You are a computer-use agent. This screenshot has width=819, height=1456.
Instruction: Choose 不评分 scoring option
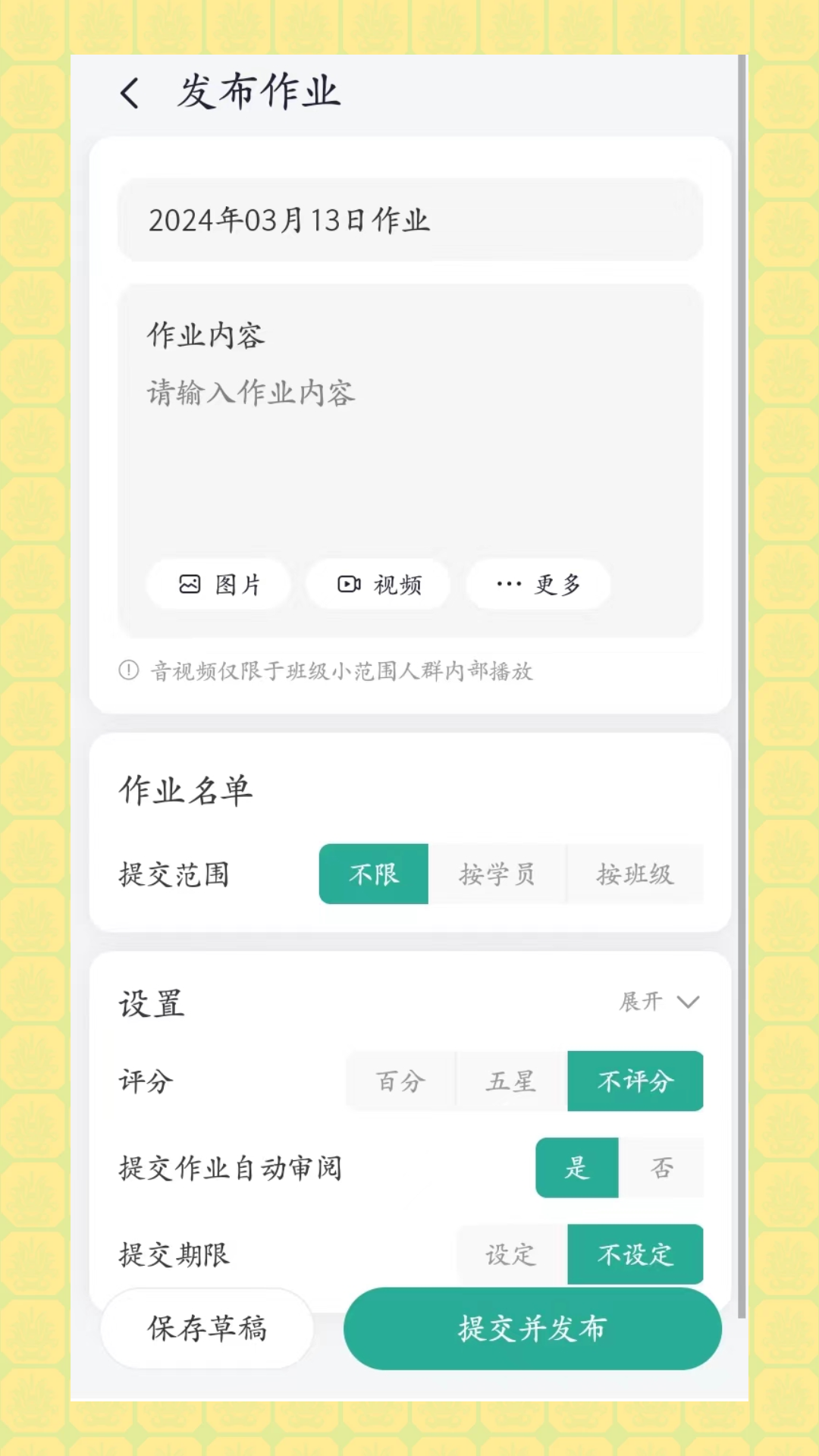(635, 1081)
